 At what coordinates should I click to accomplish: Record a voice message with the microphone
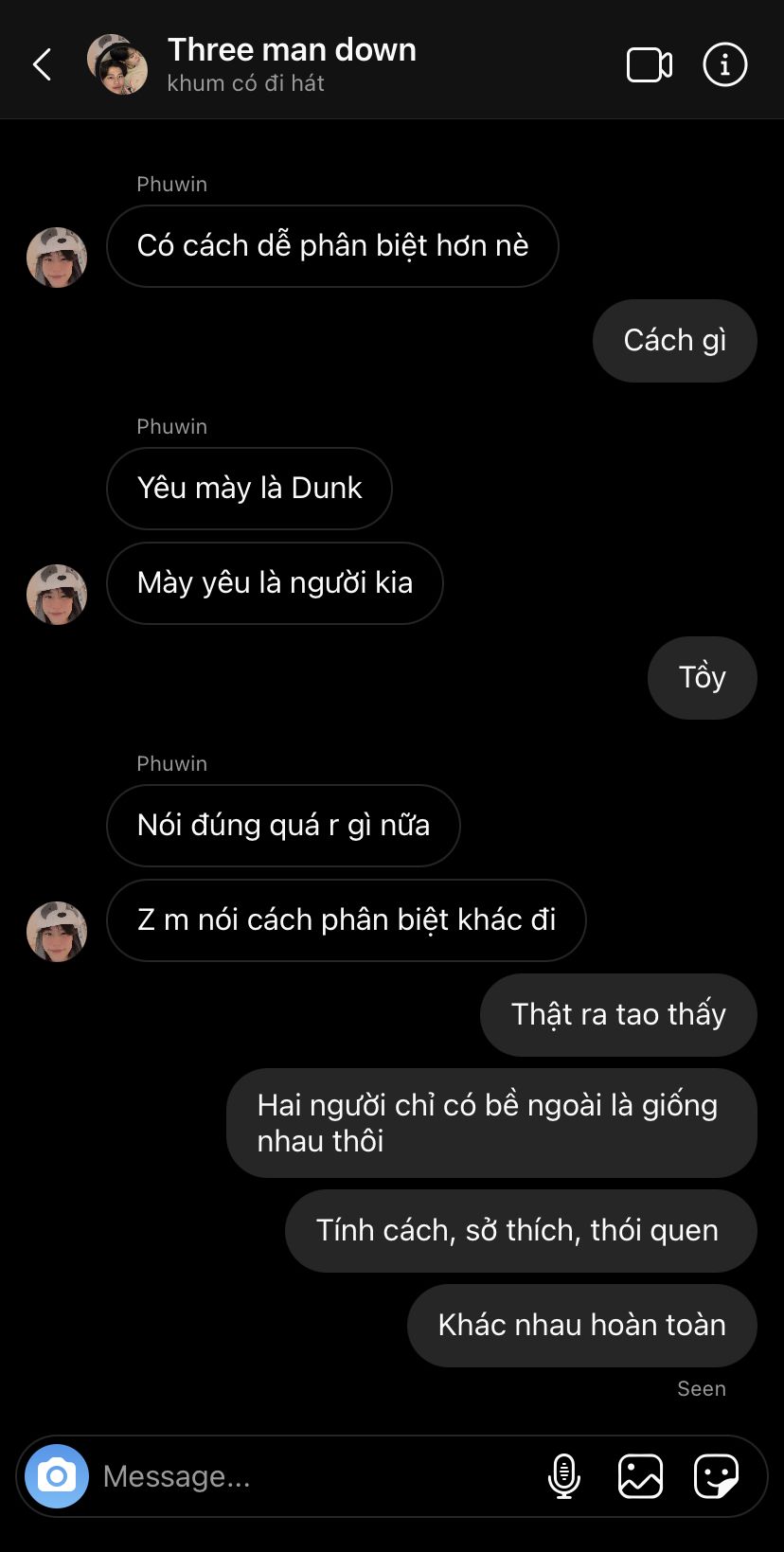pyautogui.click(x=564, y=1475)
